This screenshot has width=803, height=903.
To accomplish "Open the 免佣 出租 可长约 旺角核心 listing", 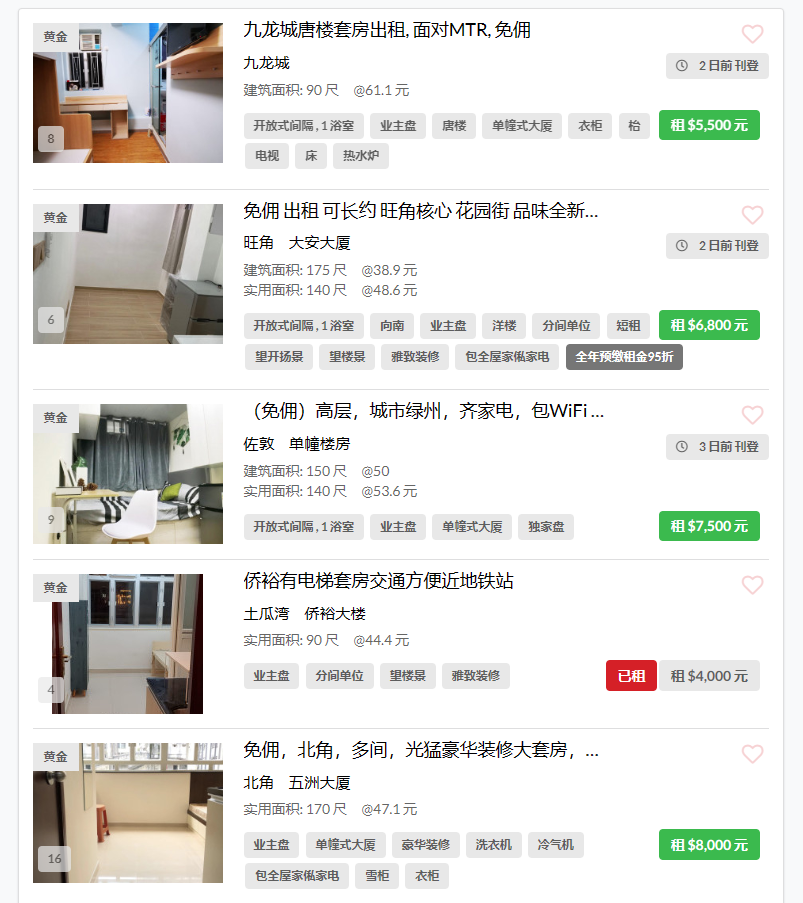I will click(x=420, y=211).
